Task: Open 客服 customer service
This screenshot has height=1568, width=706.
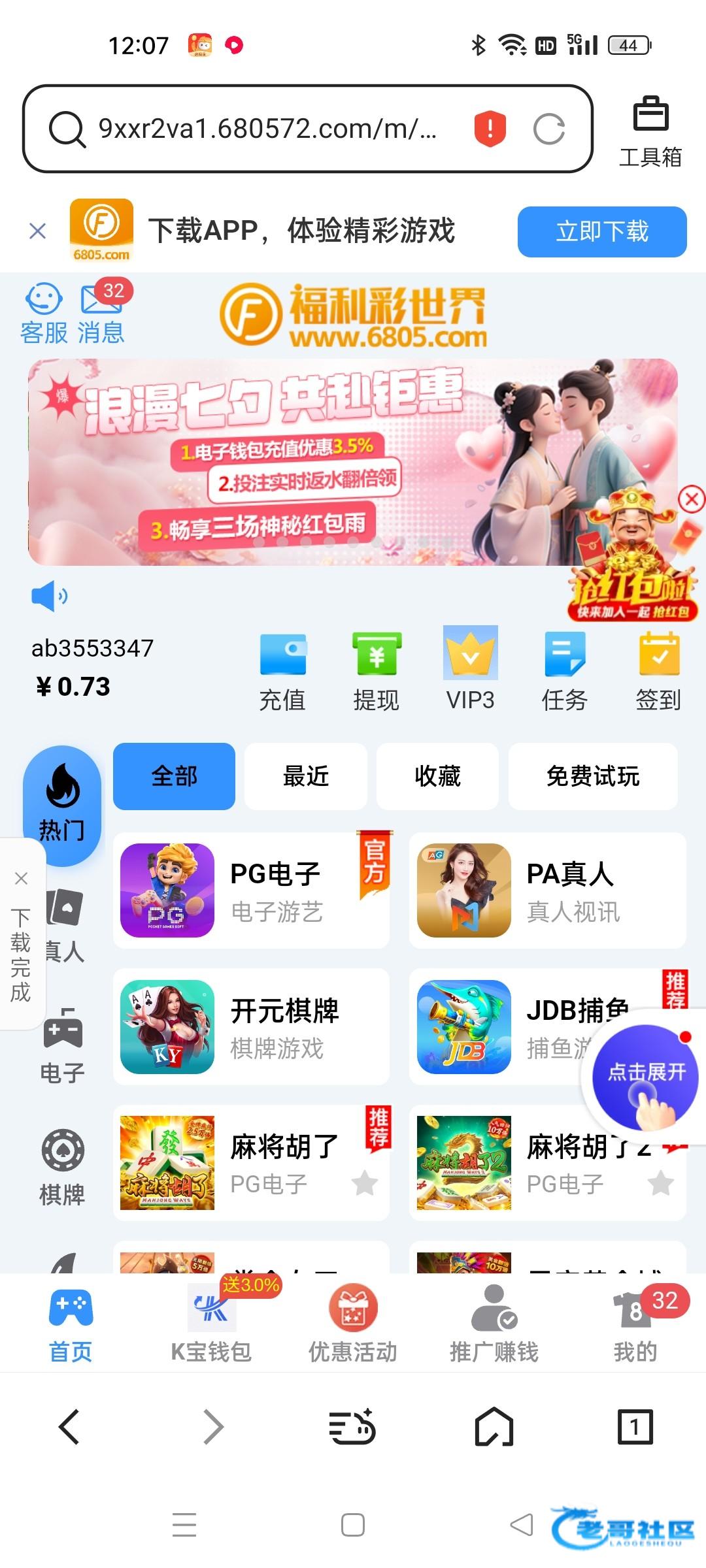Action: pyautogui.click(x=44, y=314)
